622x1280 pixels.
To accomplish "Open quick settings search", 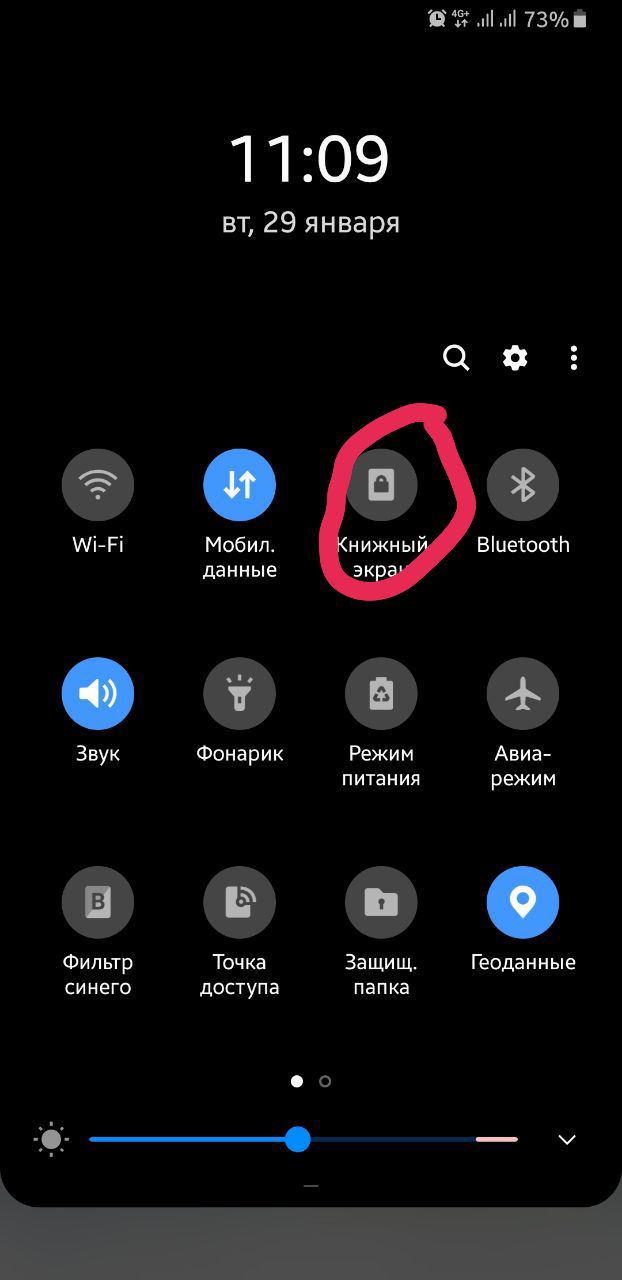I will [456, 358].
